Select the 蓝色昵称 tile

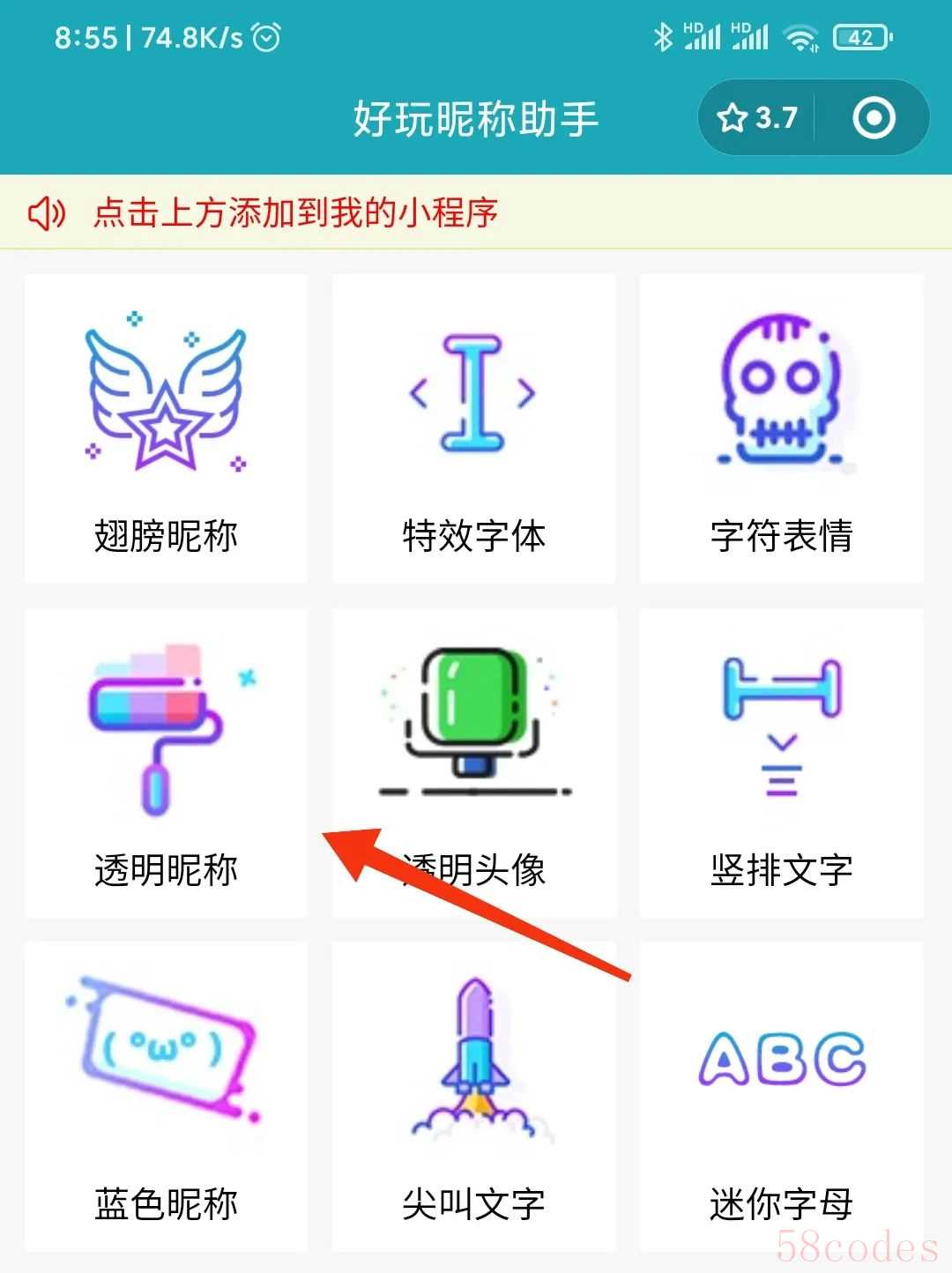(x=166, y=1096)
